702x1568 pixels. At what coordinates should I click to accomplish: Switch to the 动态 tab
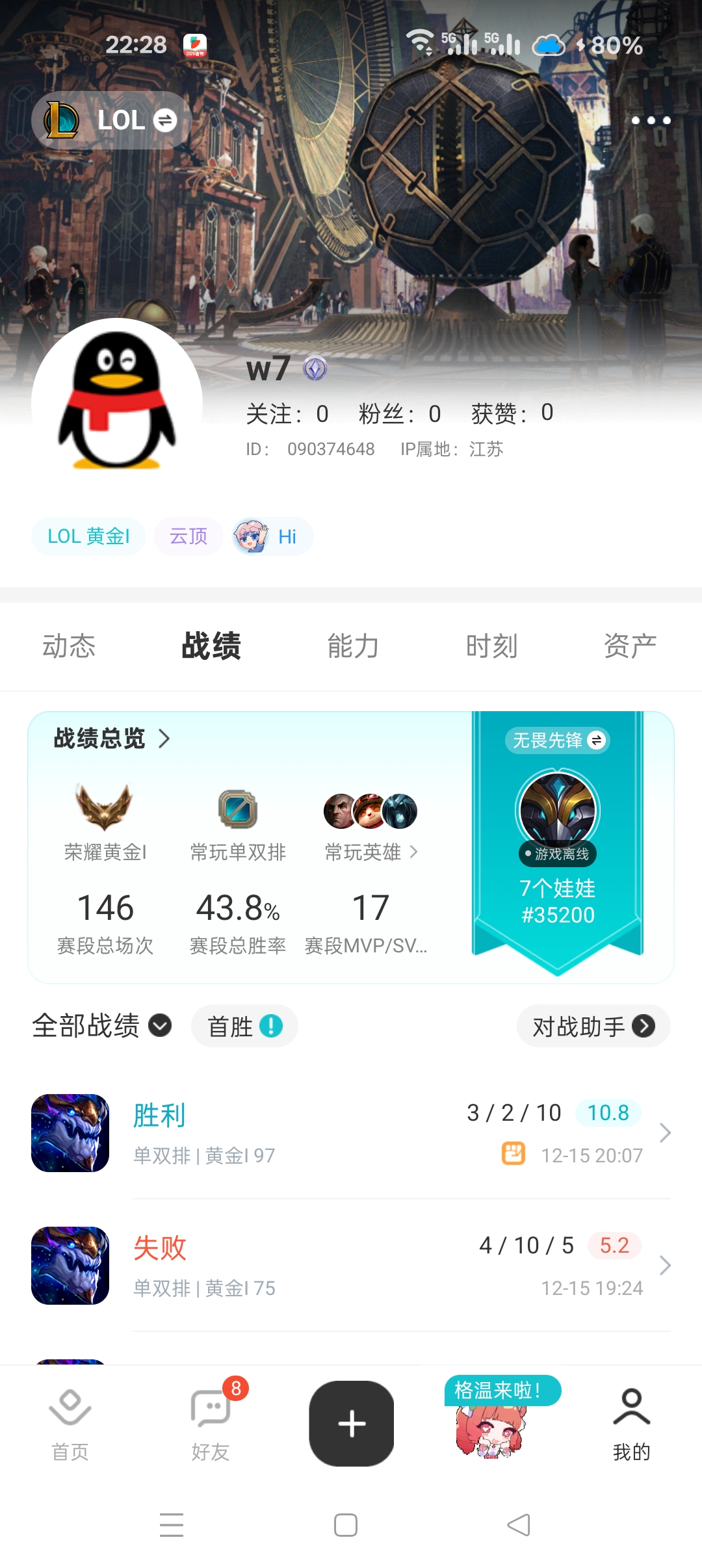click(x=69, y=646)
